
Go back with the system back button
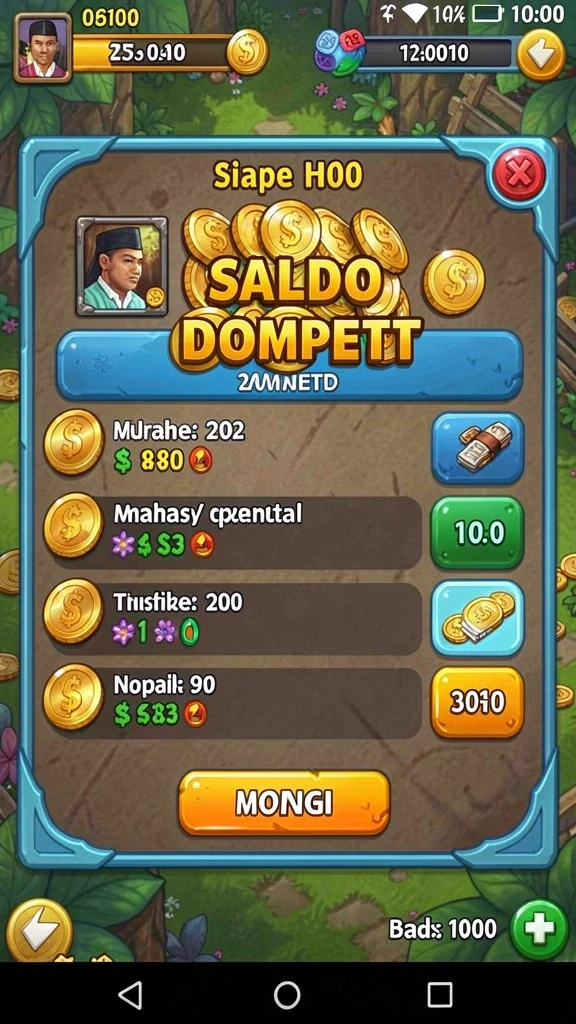(130, 995)
